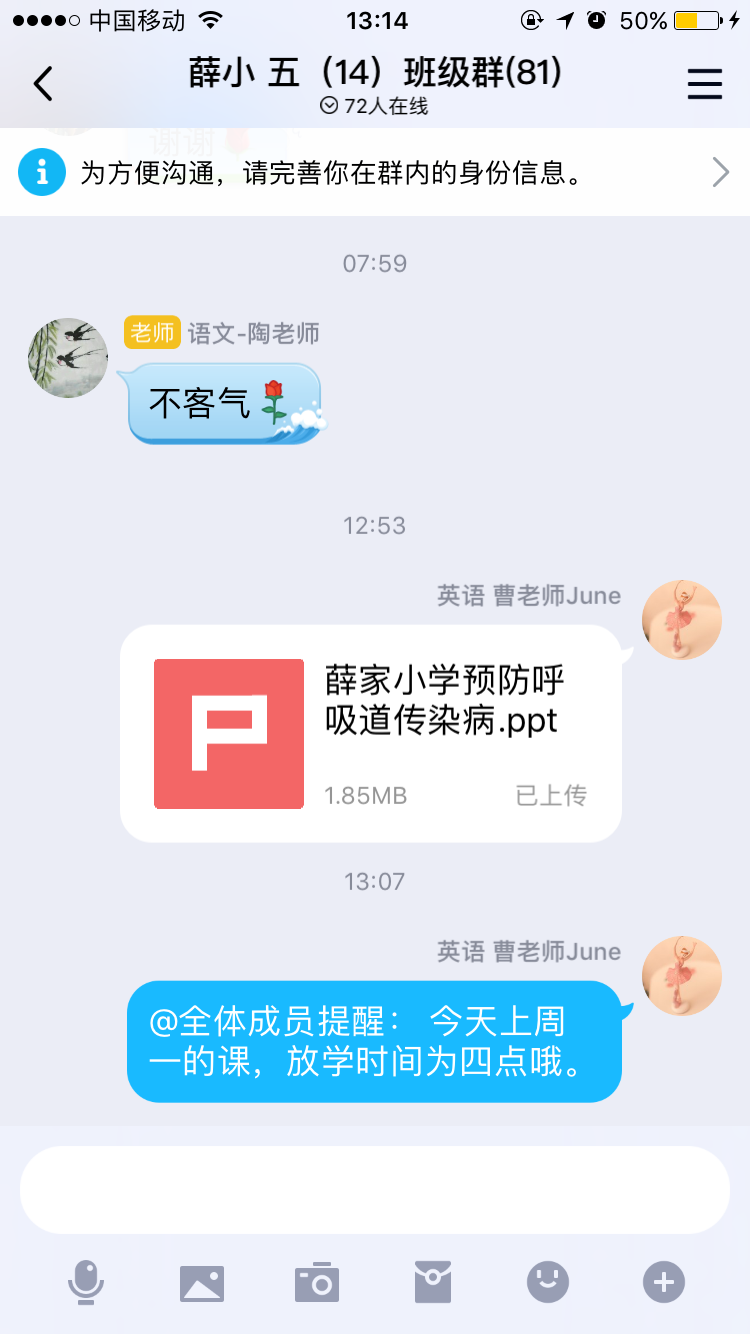View 语文-陶老师's avatar profile
The height and width of the screenshot is (1334, 750).
tap(68, 358)
